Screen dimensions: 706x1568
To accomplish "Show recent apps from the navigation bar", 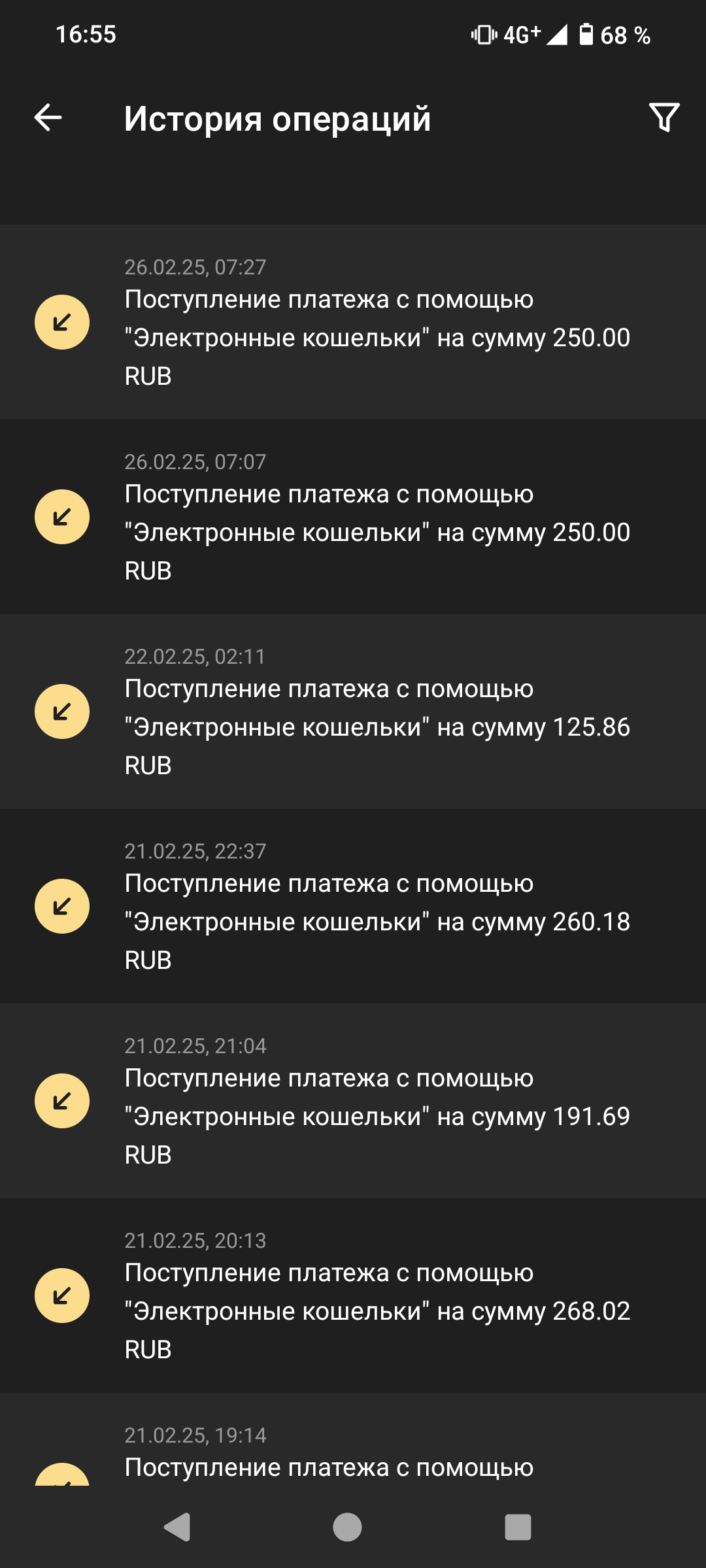I will coord(518,1527).
